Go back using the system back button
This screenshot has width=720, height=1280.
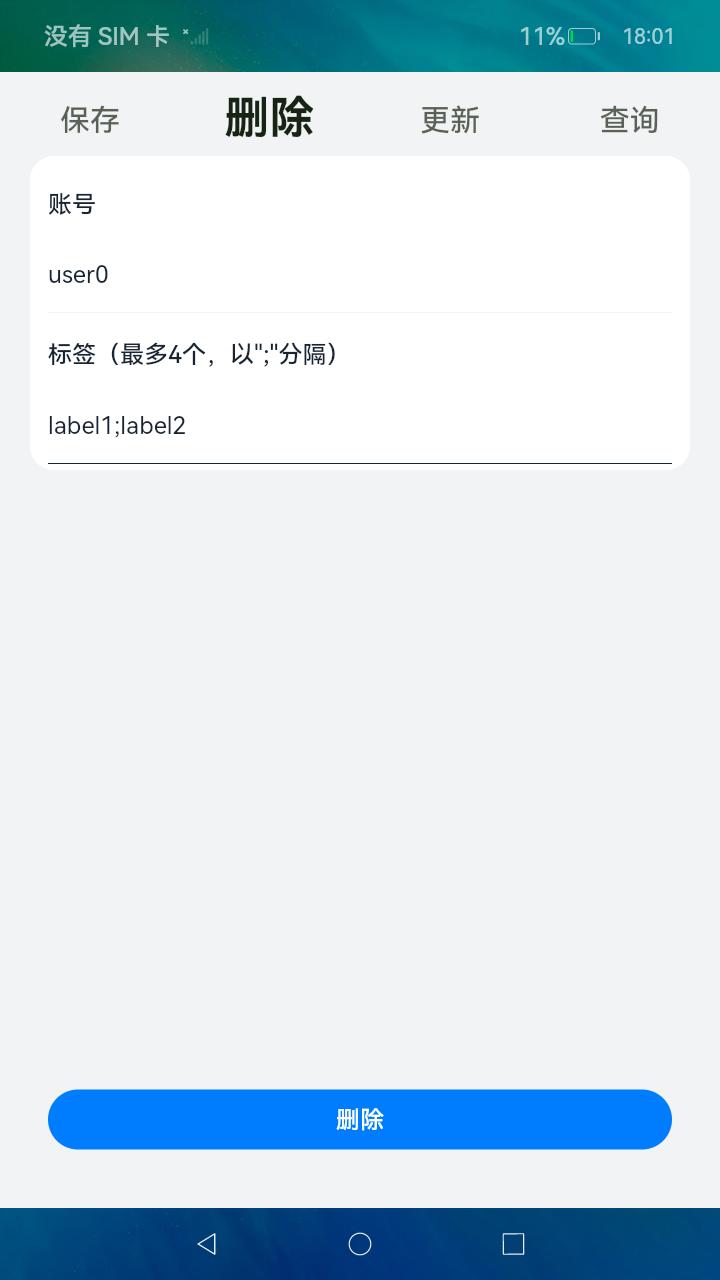(x=207, y=1243)
